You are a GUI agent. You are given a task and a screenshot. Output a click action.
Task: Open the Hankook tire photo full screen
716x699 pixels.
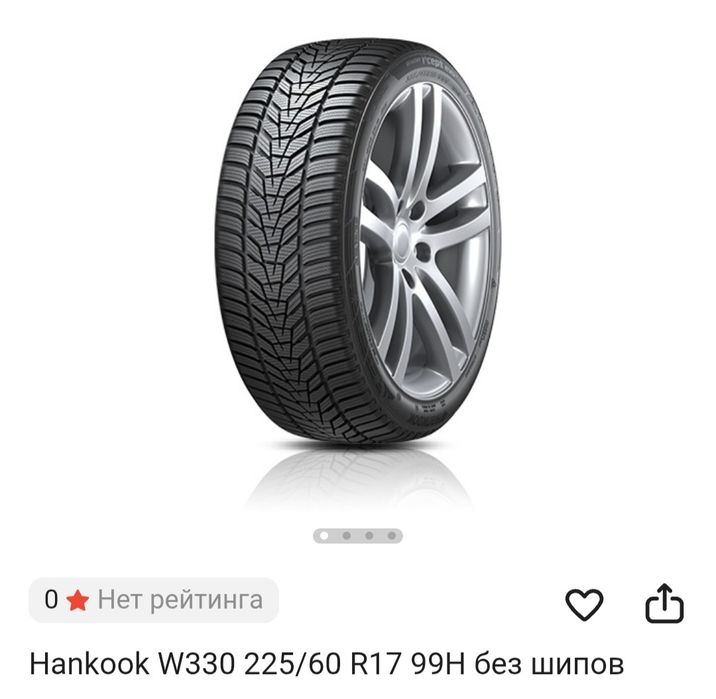358,250
